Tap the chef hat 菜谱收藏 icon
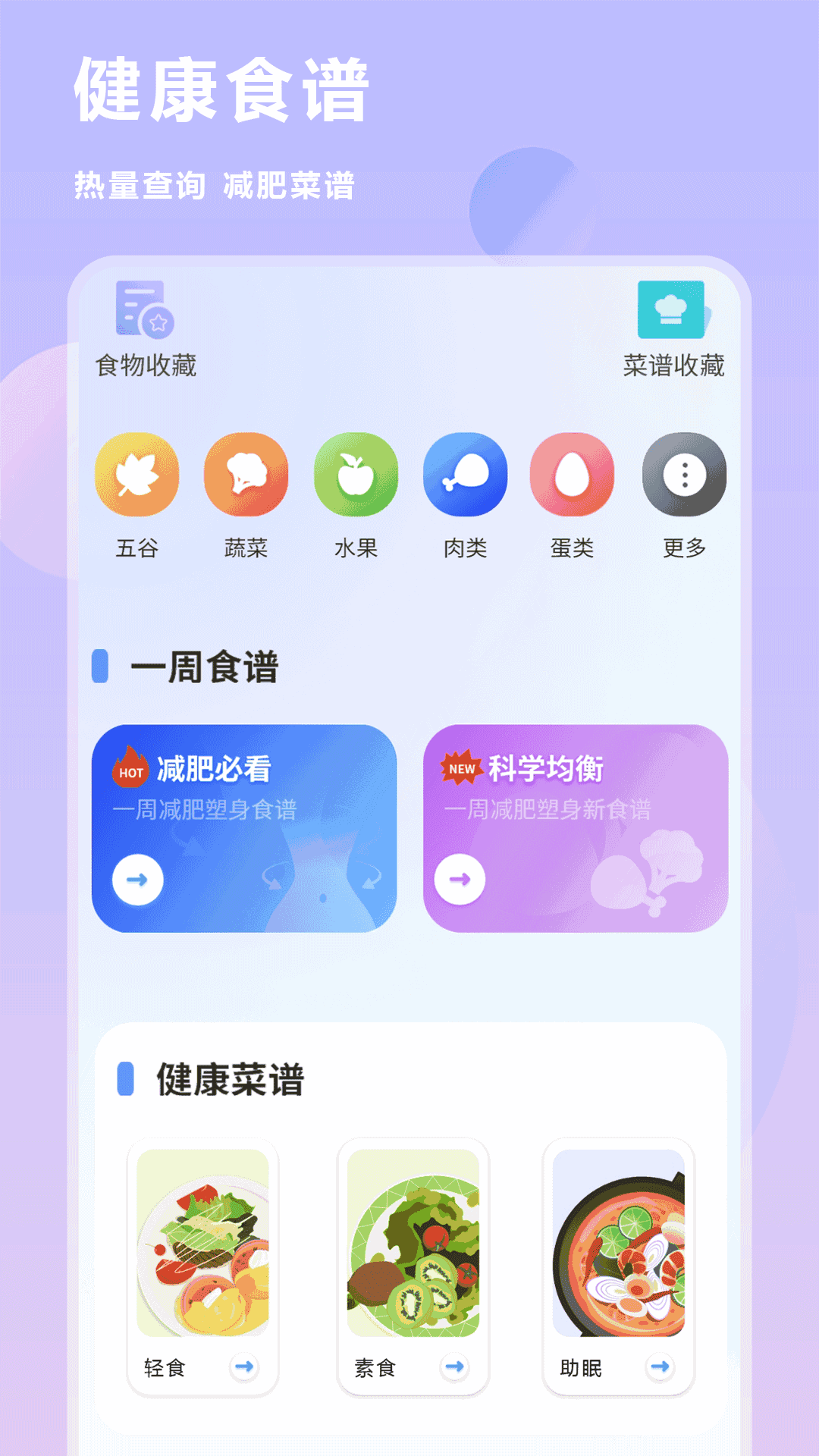Screen dimensions: 819x1456 tap(670, 311)
